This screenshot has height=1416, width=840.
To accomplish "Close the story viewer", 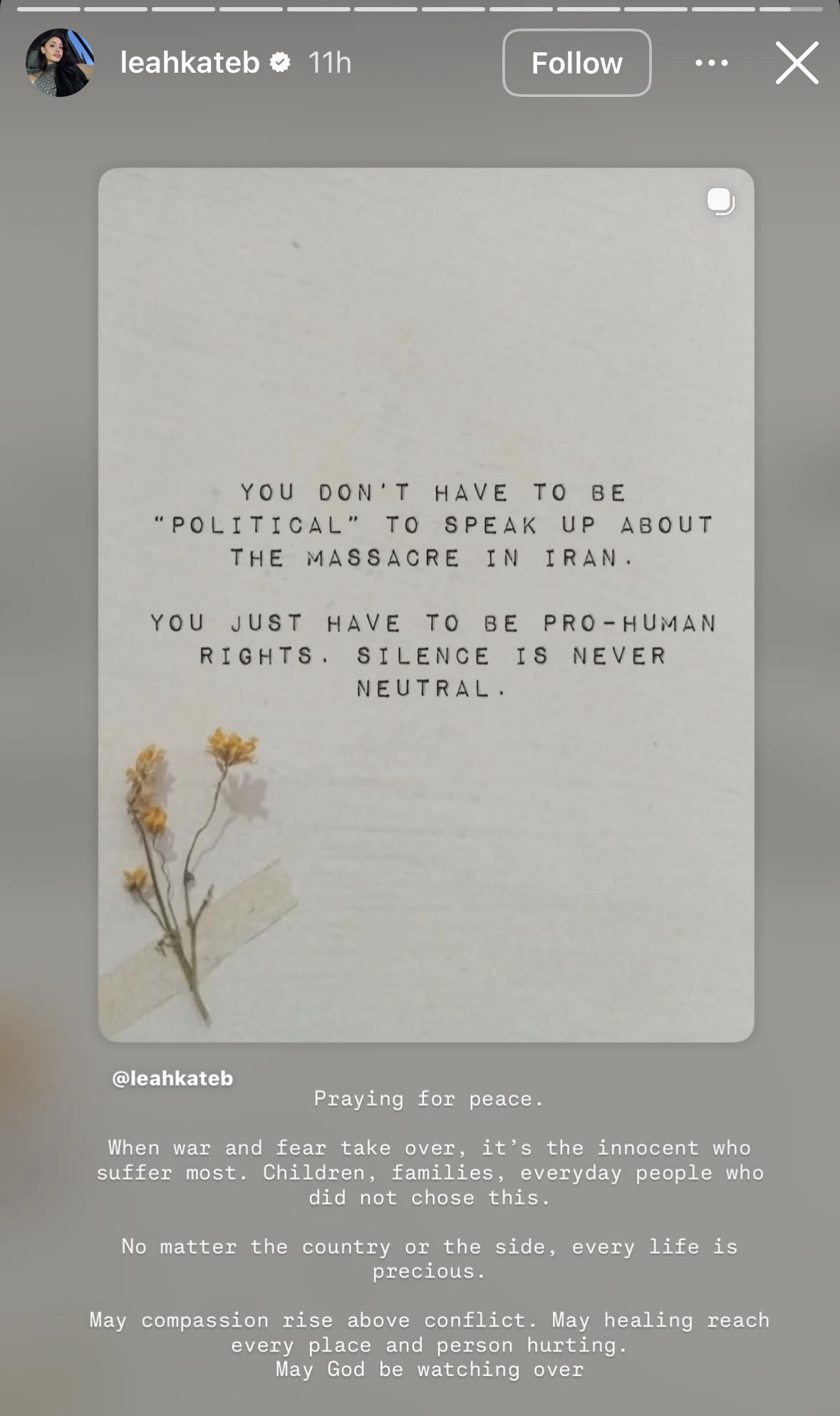I will pos(797,63).
